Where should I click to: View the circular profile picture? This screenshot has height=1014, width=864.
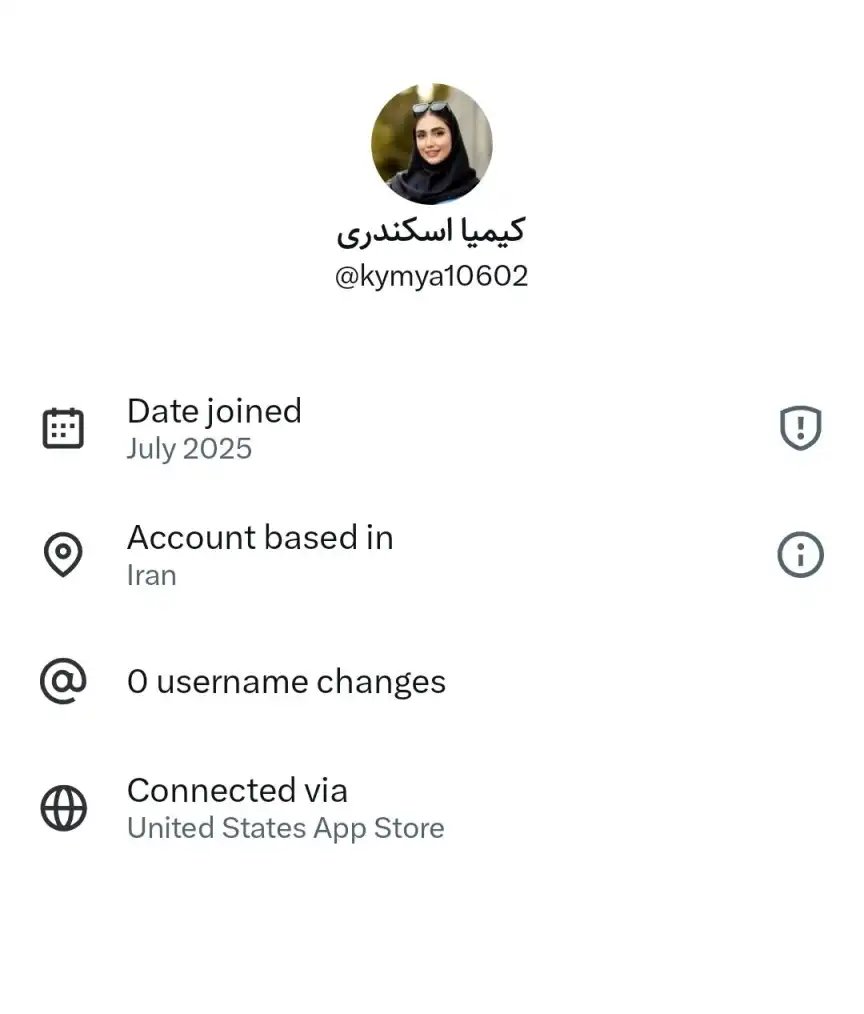[432, 143]
